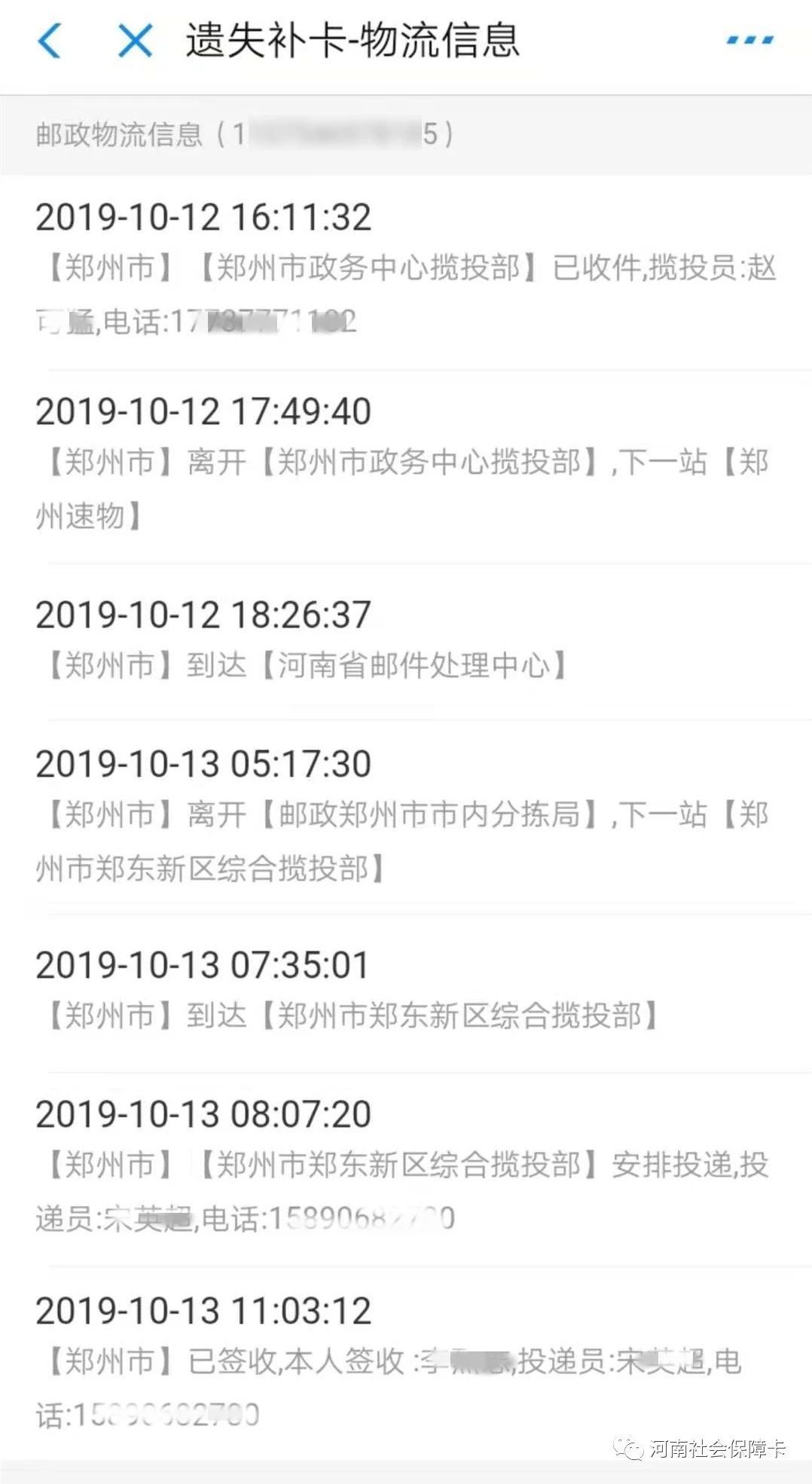Image resolution: width=812 pixels, height=1484 pixels.
Task: Close the 遗失补卡-物流信息 page
Action: coord(136,41)
